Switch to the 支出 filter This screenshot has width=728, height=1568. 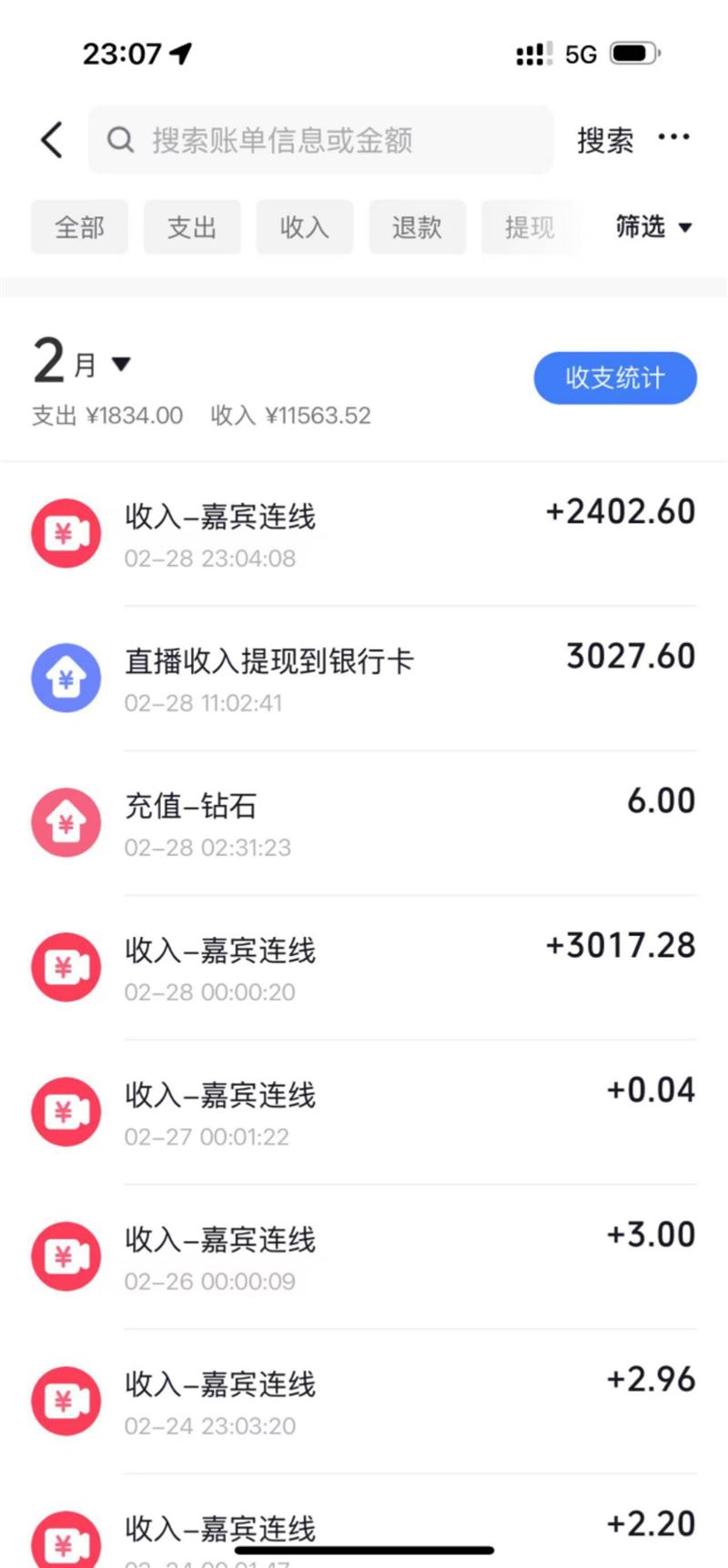coord(192,227)
